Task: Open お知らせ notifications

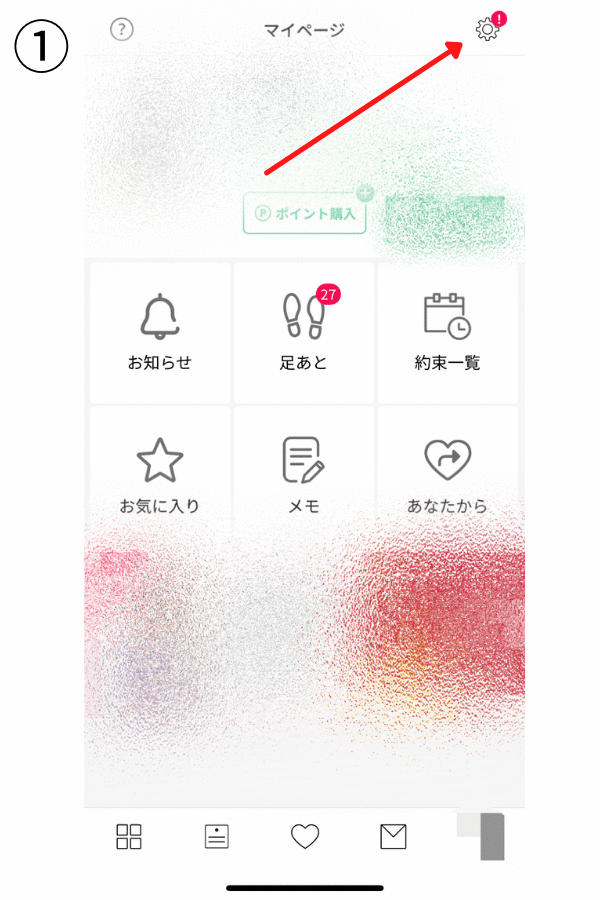Action: point(160,333)
